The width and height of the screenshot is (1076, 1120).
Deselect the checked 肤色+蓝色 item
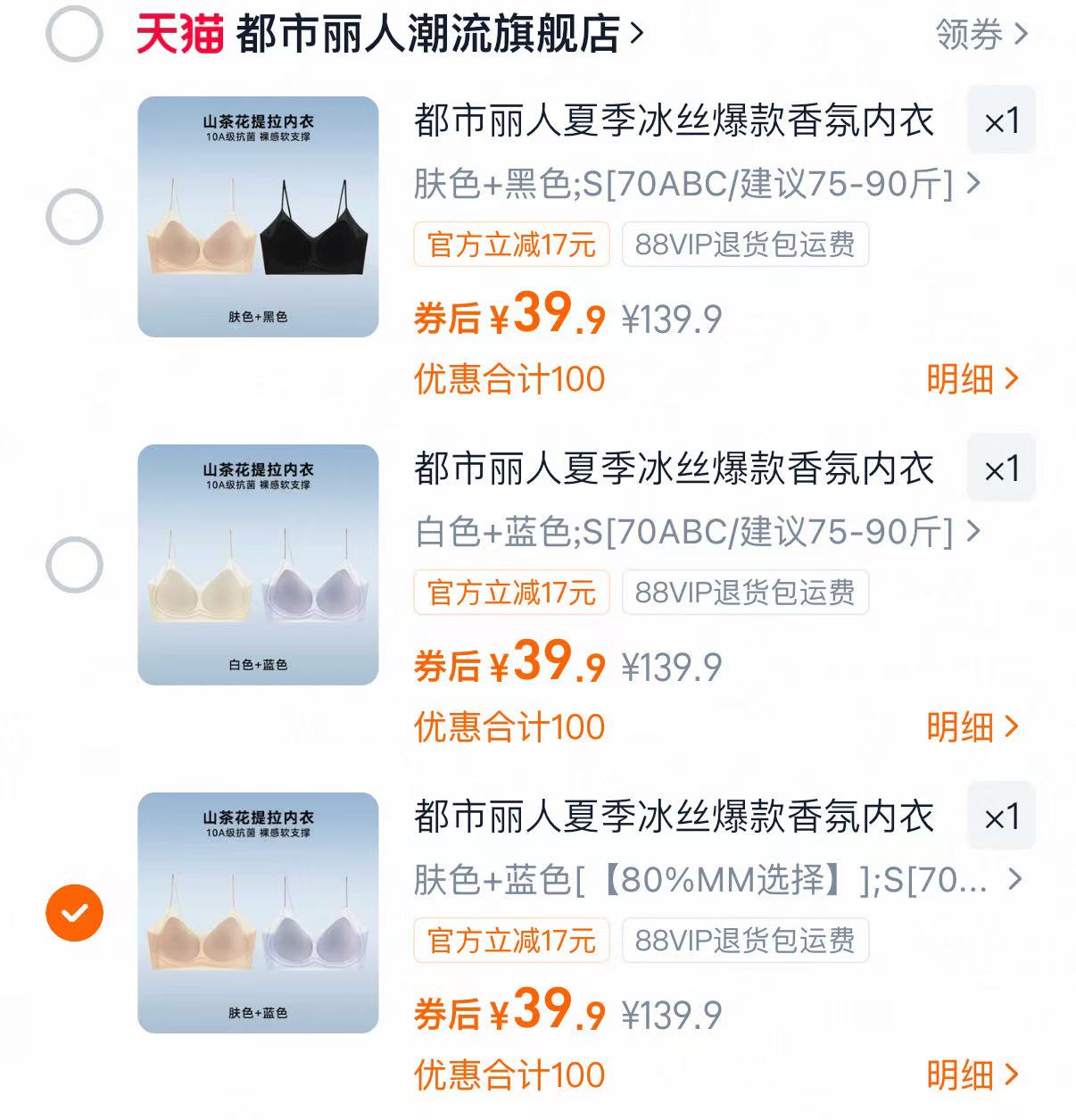(x=73, y=909)
